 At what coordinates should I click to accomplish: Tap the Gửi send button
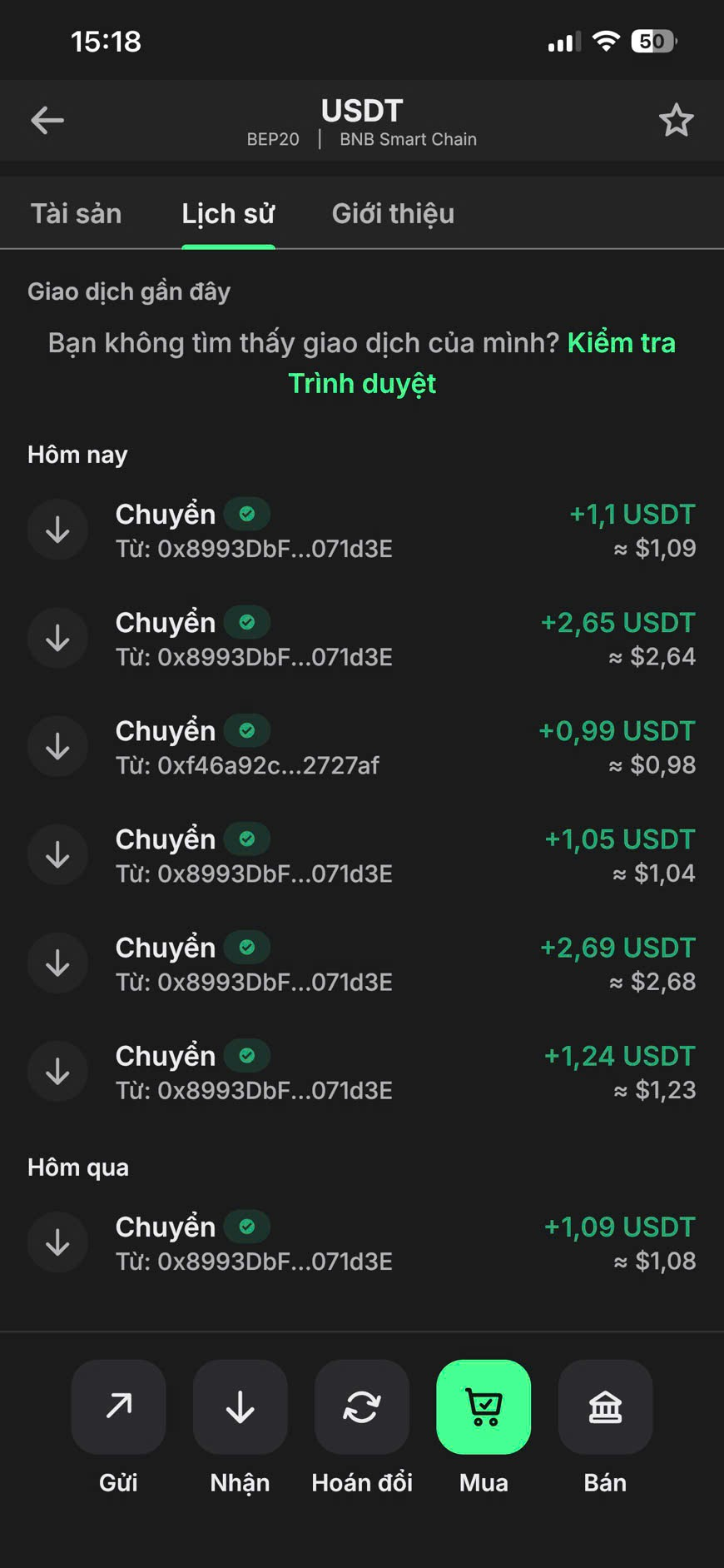tap(118, 1407)
